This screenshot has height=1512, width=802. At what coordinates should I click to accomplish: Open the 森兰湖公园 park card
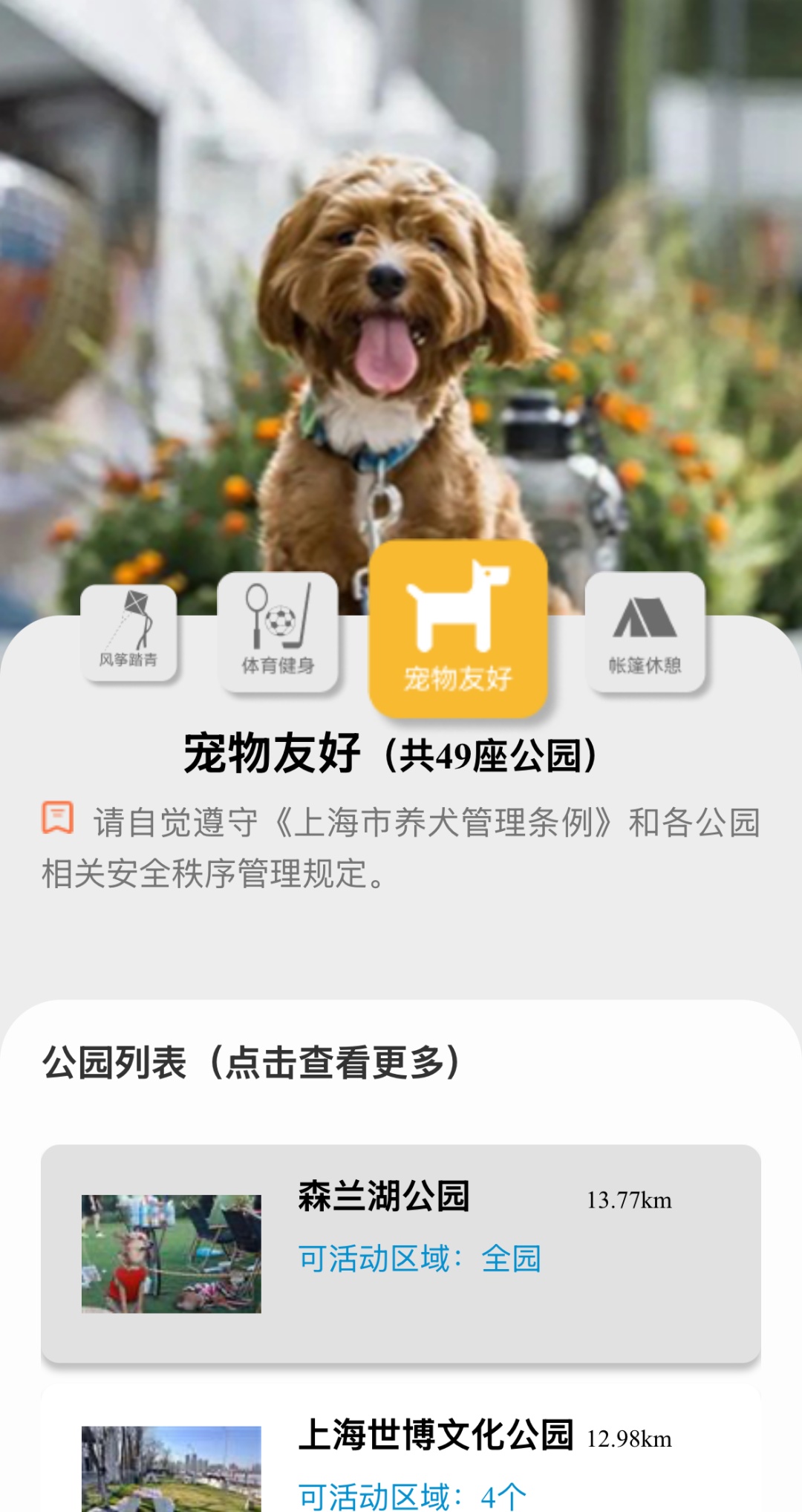400,1253
